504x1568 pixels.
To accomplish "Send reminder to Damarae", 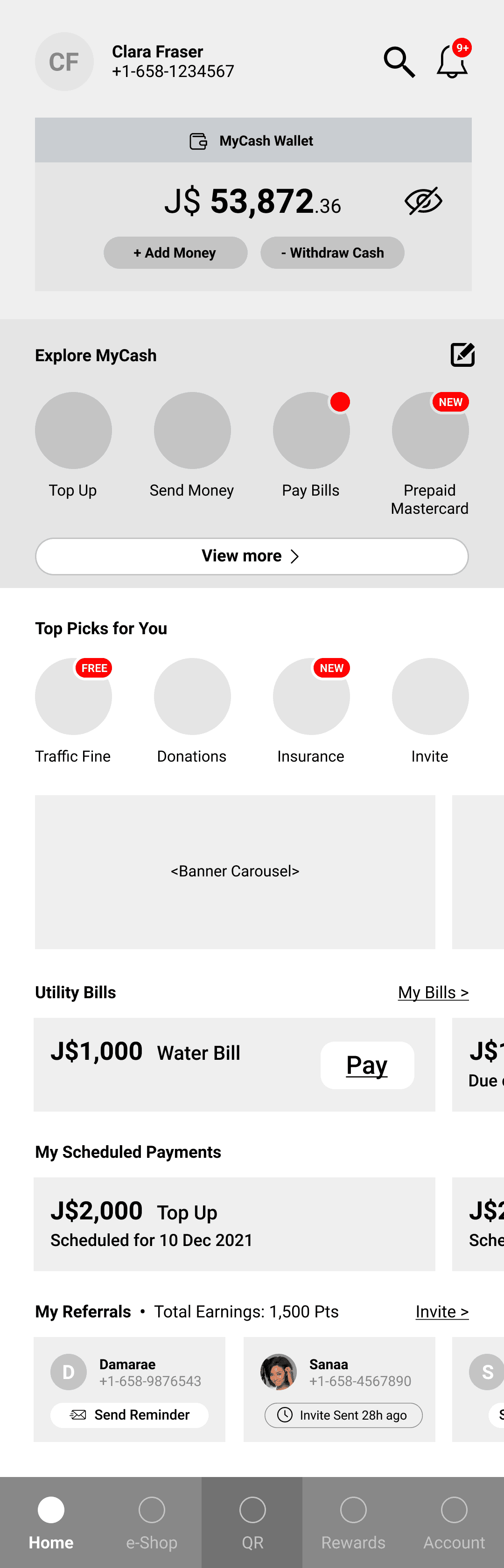I will [130, 1415].
